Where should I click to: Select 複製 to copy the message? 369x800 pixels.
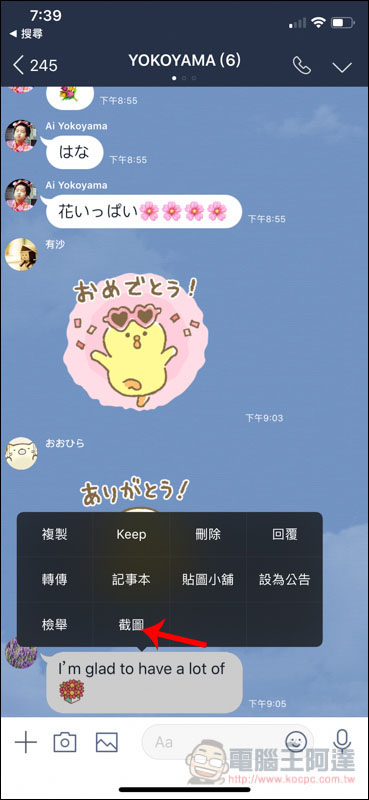click(55, 534)
